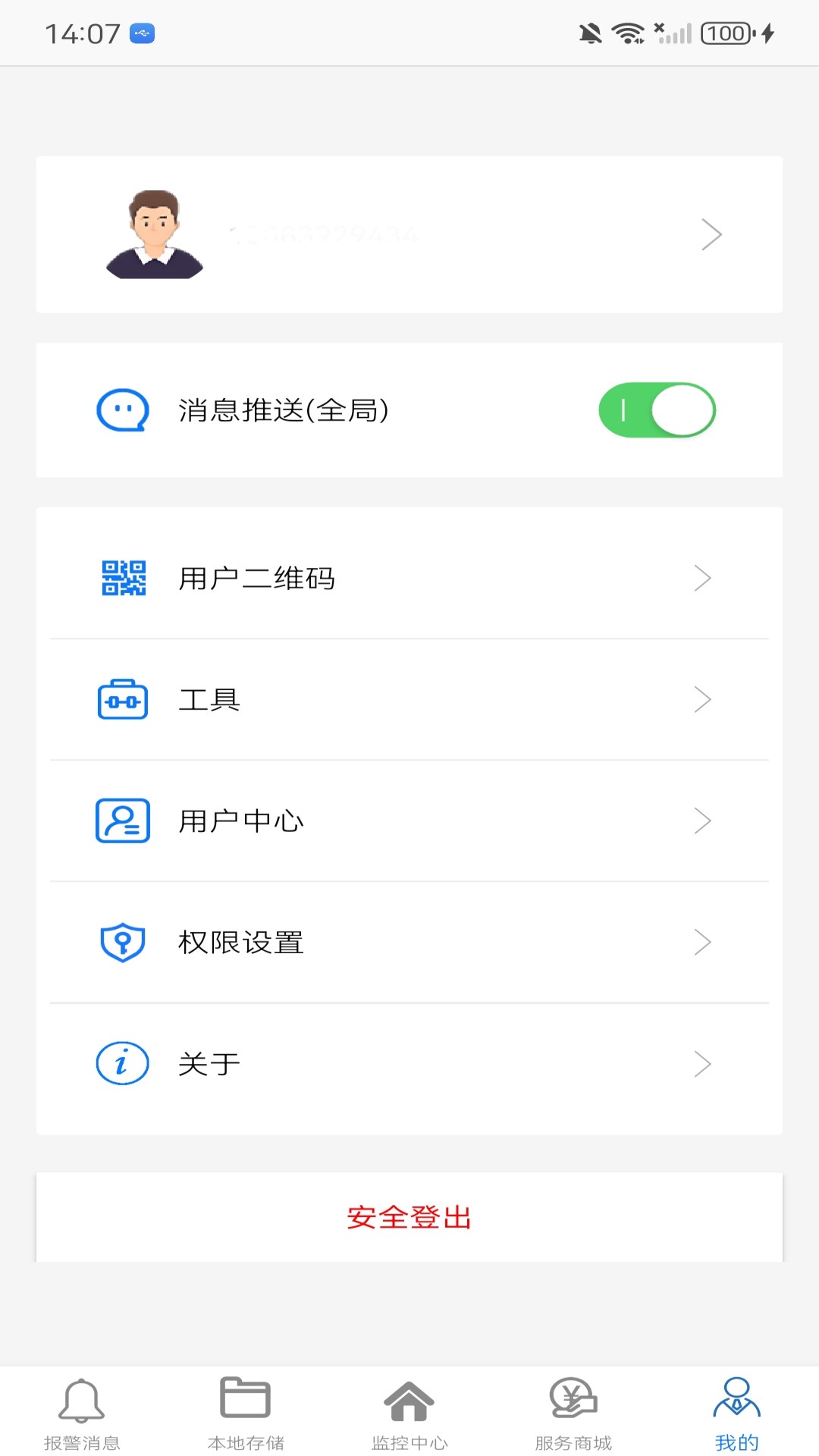Toggle 消息推送(全局) switch off
The image size is (819, 1456).
pyautogui.click(x=657, y=410)
